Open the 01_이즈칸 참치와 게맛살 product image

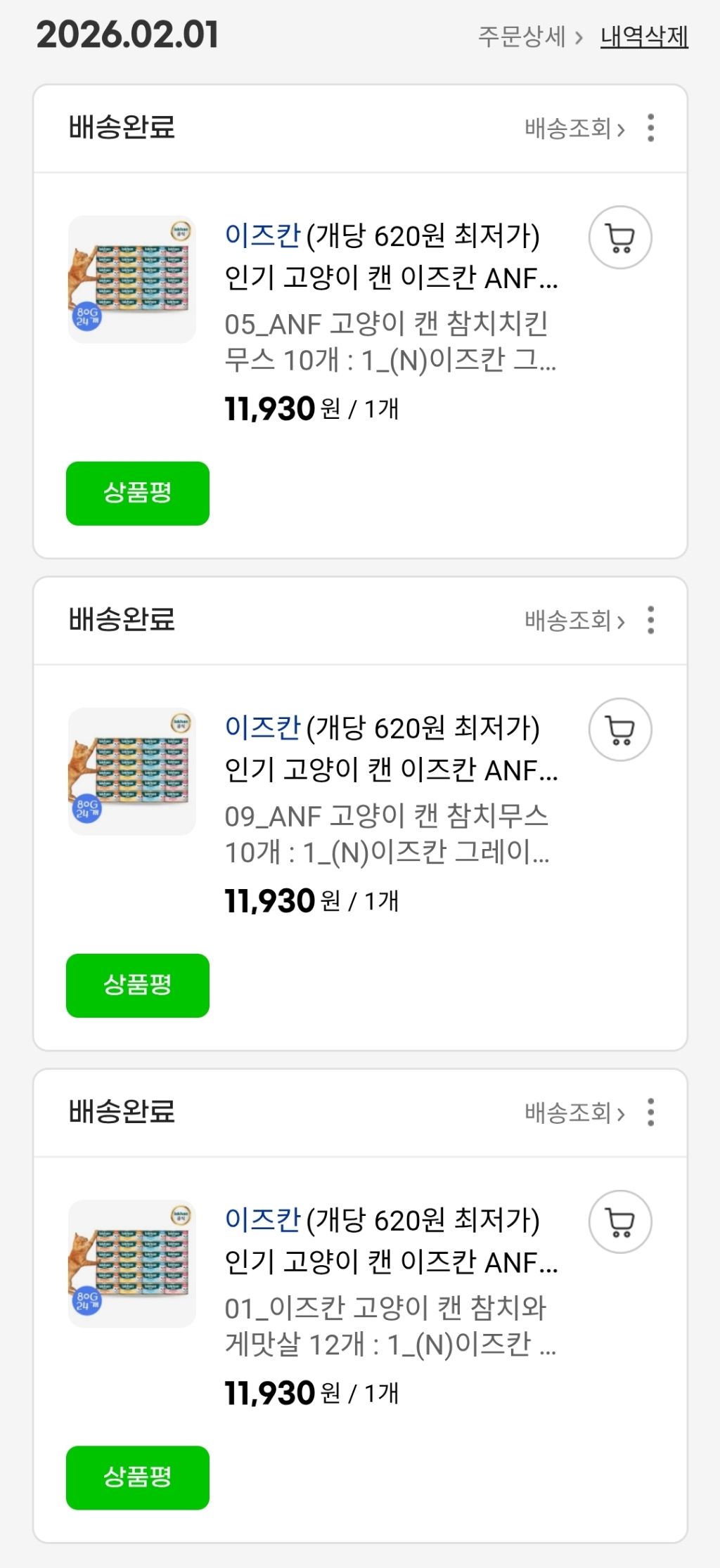[132, 1264]
